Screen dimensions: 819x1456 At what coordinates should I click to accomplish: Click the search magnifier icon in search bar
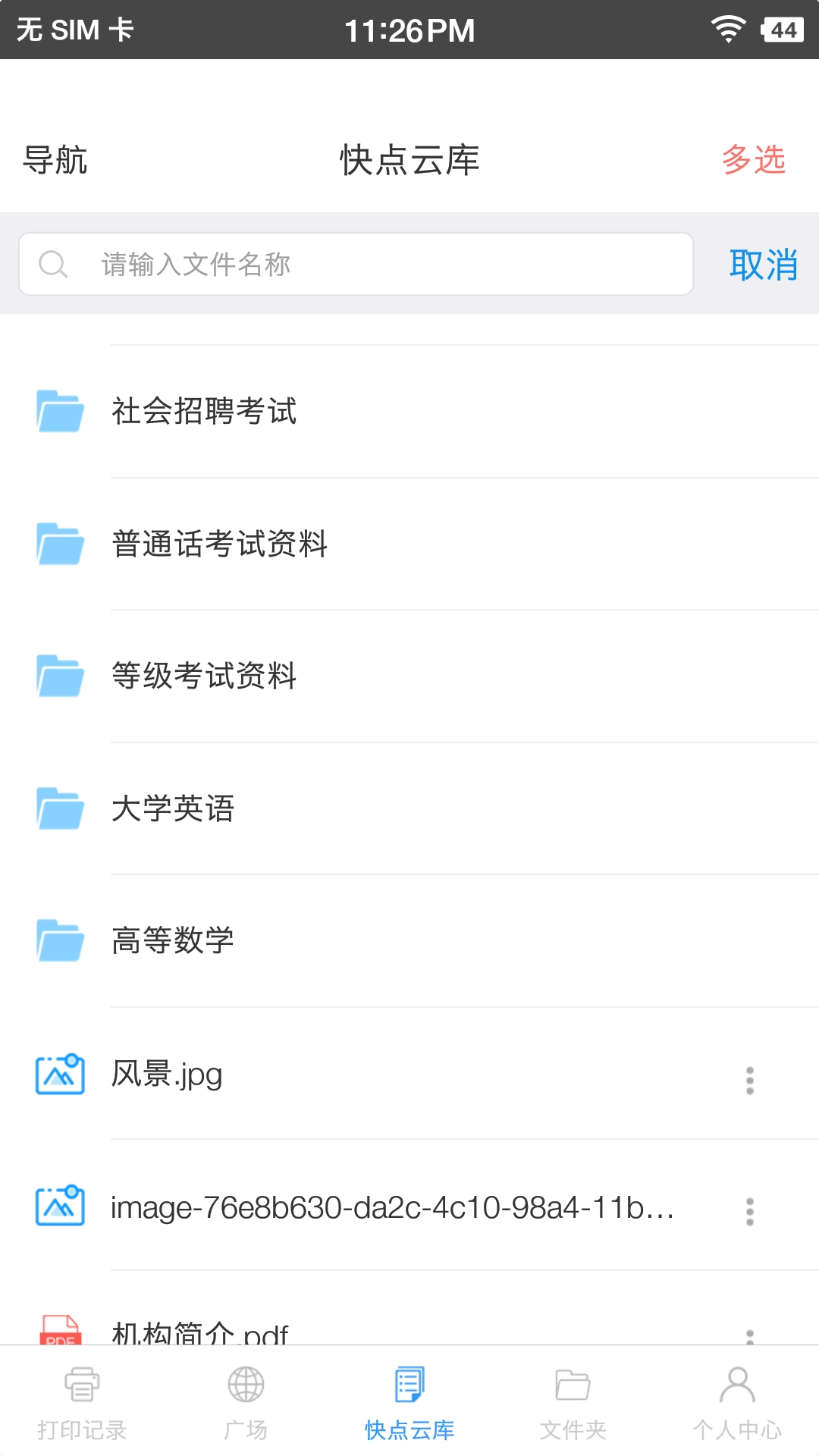(x=52, y=264)
